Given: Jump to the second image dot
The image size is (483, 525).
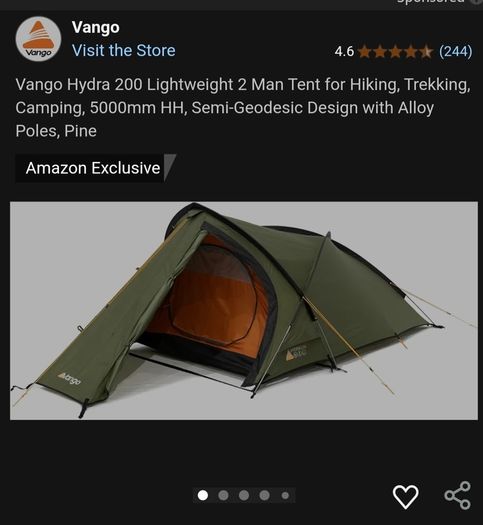Looking at the screenshot, I should coord(223,495).
